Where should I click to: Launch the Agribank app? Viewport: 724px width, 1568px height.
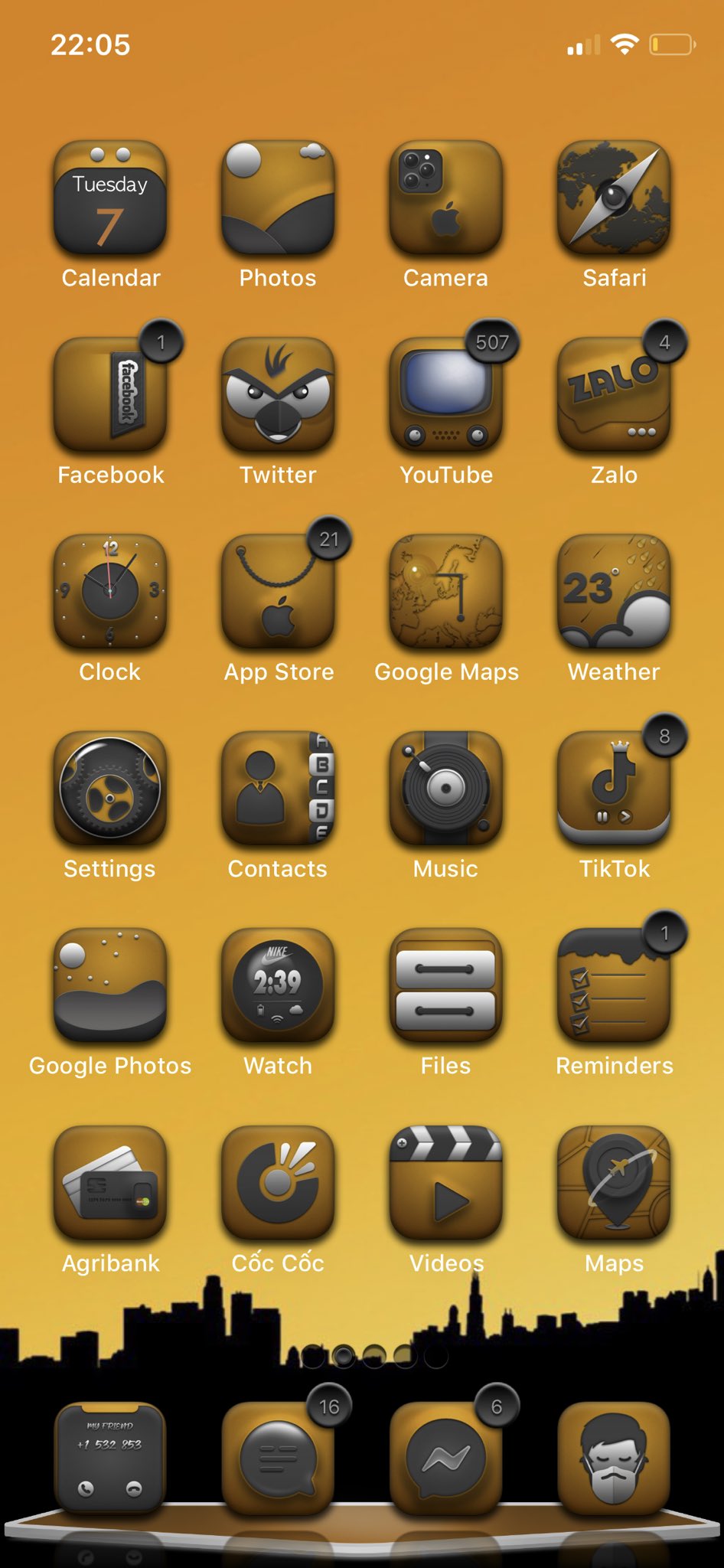point(110,1183)
